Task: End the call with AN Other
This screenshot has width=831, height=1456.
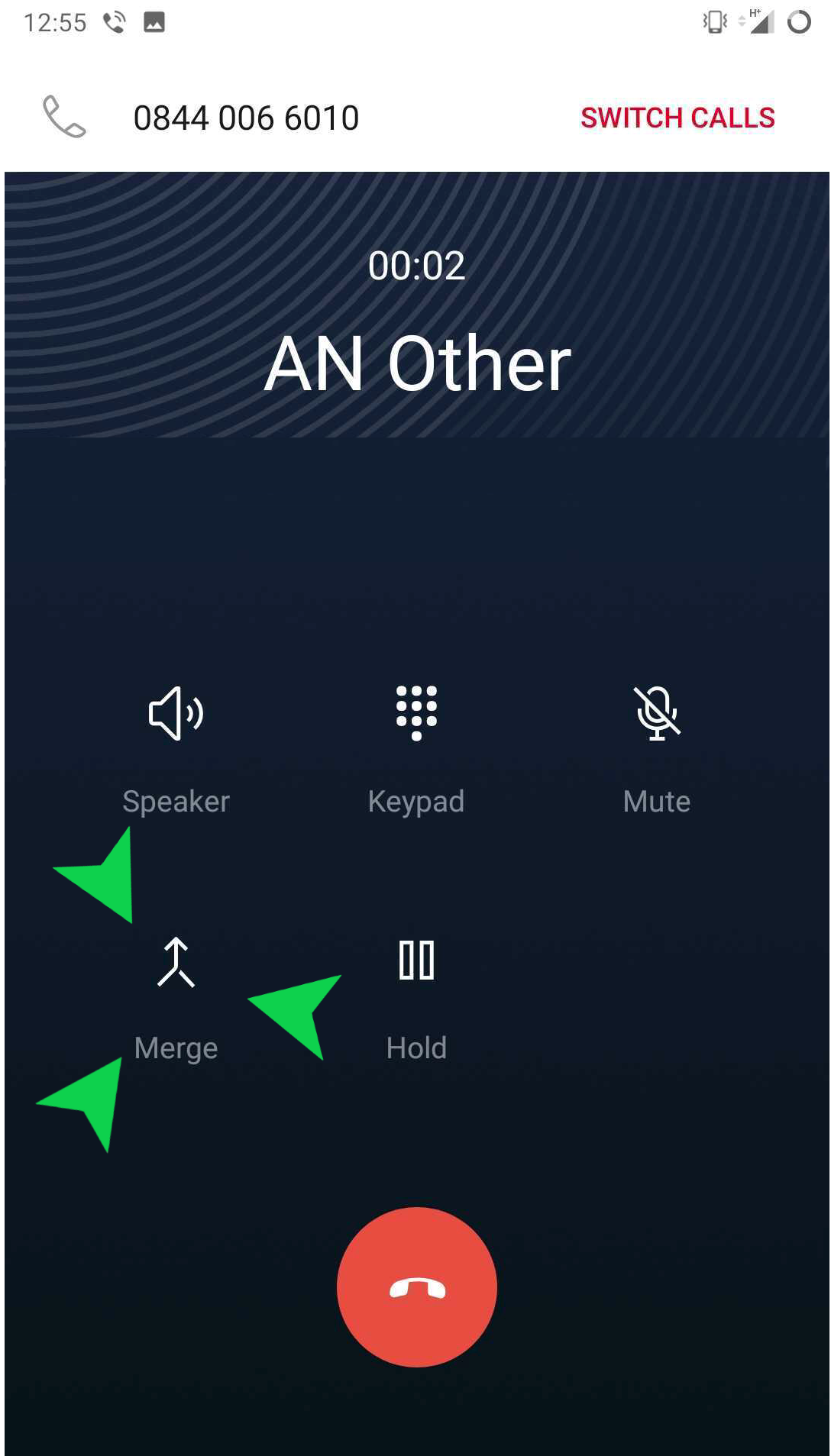Action: point(416,1287)
